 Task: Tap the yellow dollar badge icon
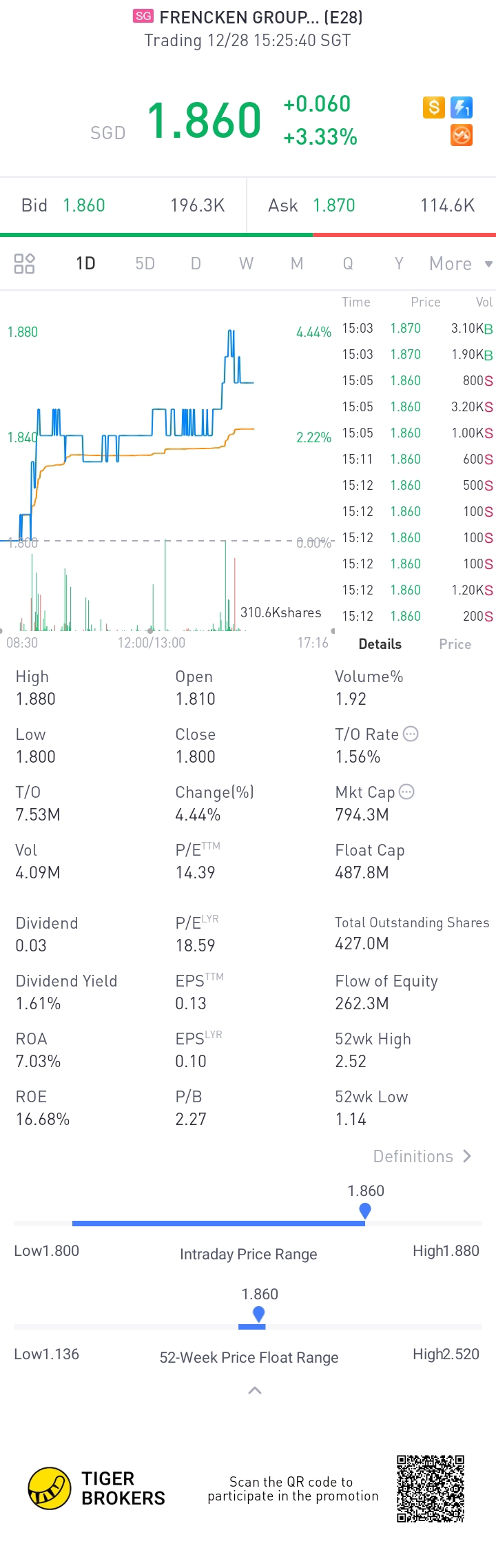(x=434, y=107)
